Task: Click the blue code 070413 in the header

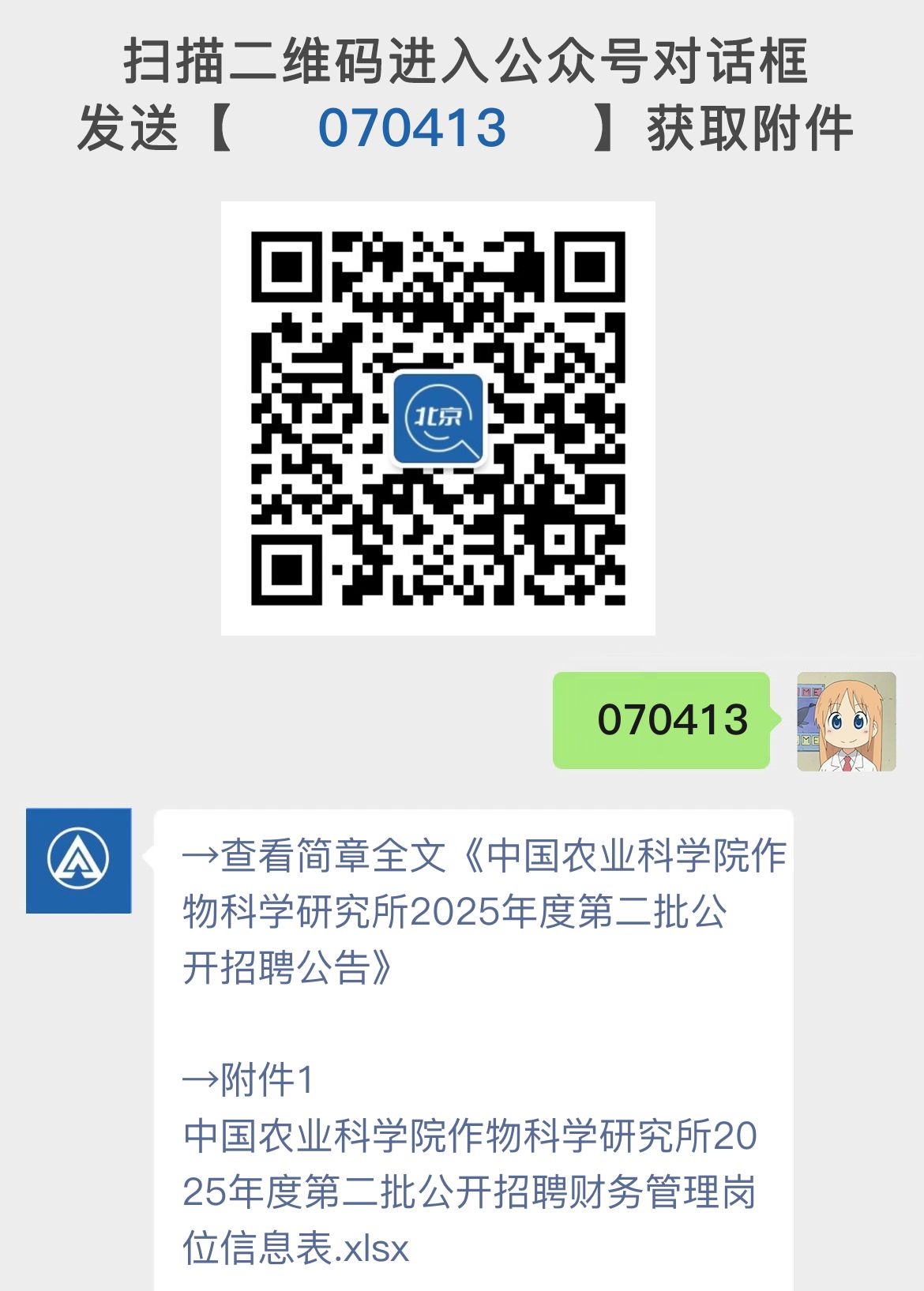Action: point(411,129)
